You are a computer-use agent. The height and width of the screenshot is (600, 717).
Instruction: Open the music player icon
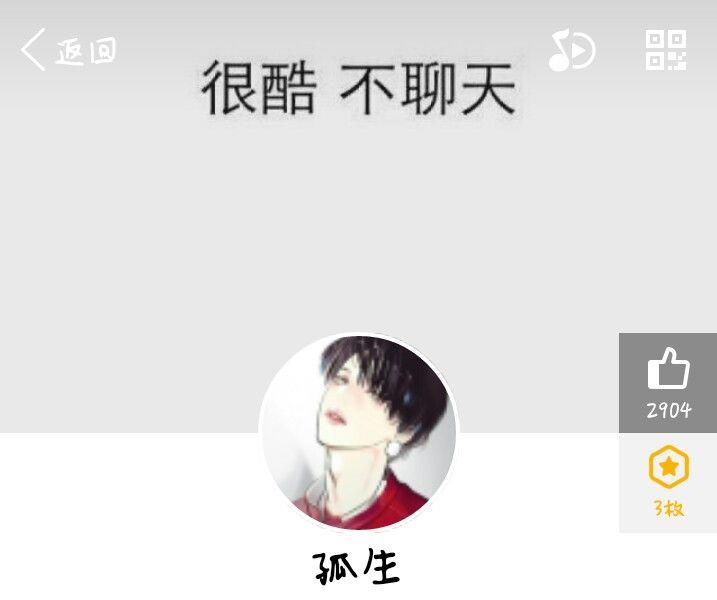(571, 50)
